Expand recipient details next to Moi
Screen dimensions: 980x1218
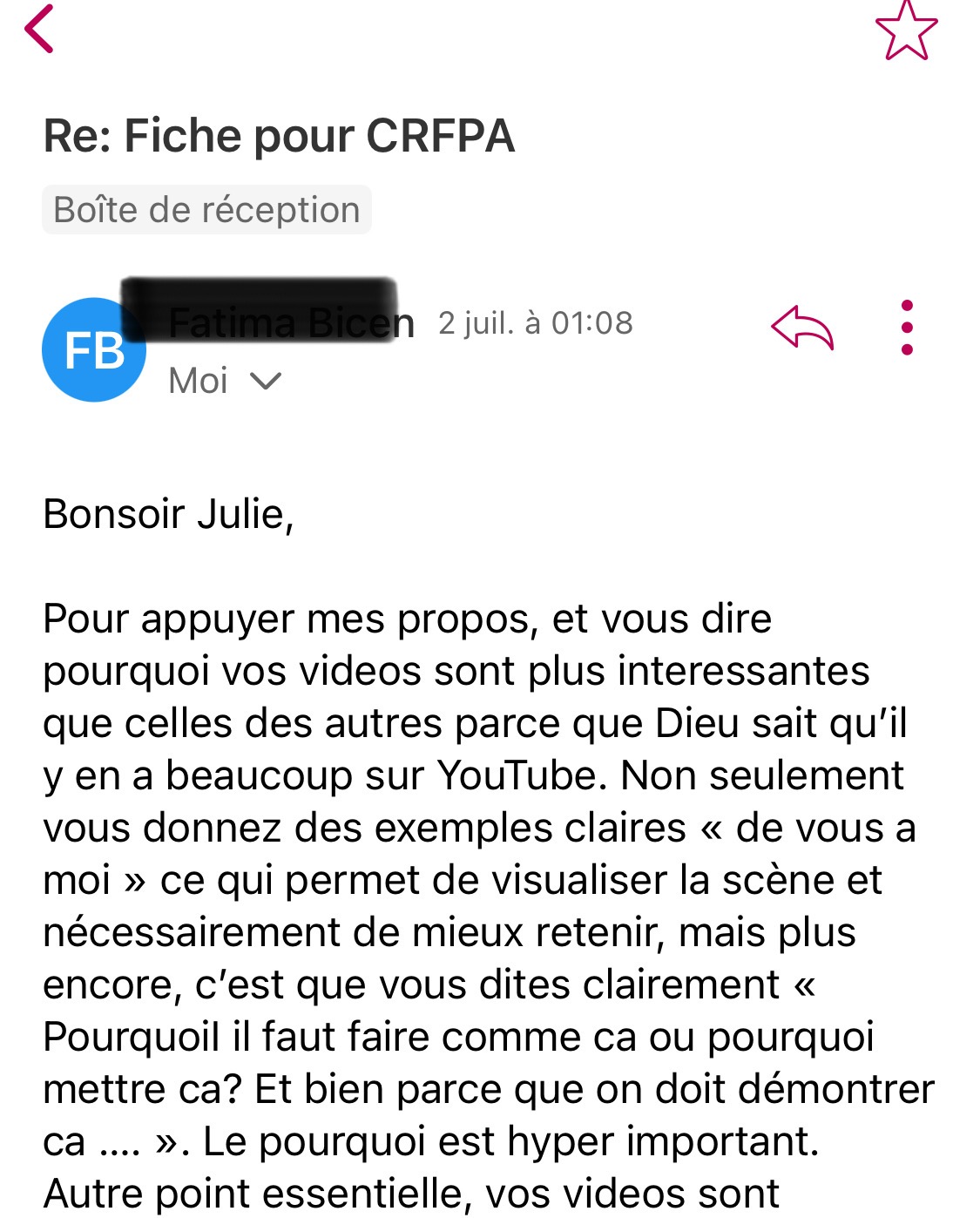(x=266, y=381)
